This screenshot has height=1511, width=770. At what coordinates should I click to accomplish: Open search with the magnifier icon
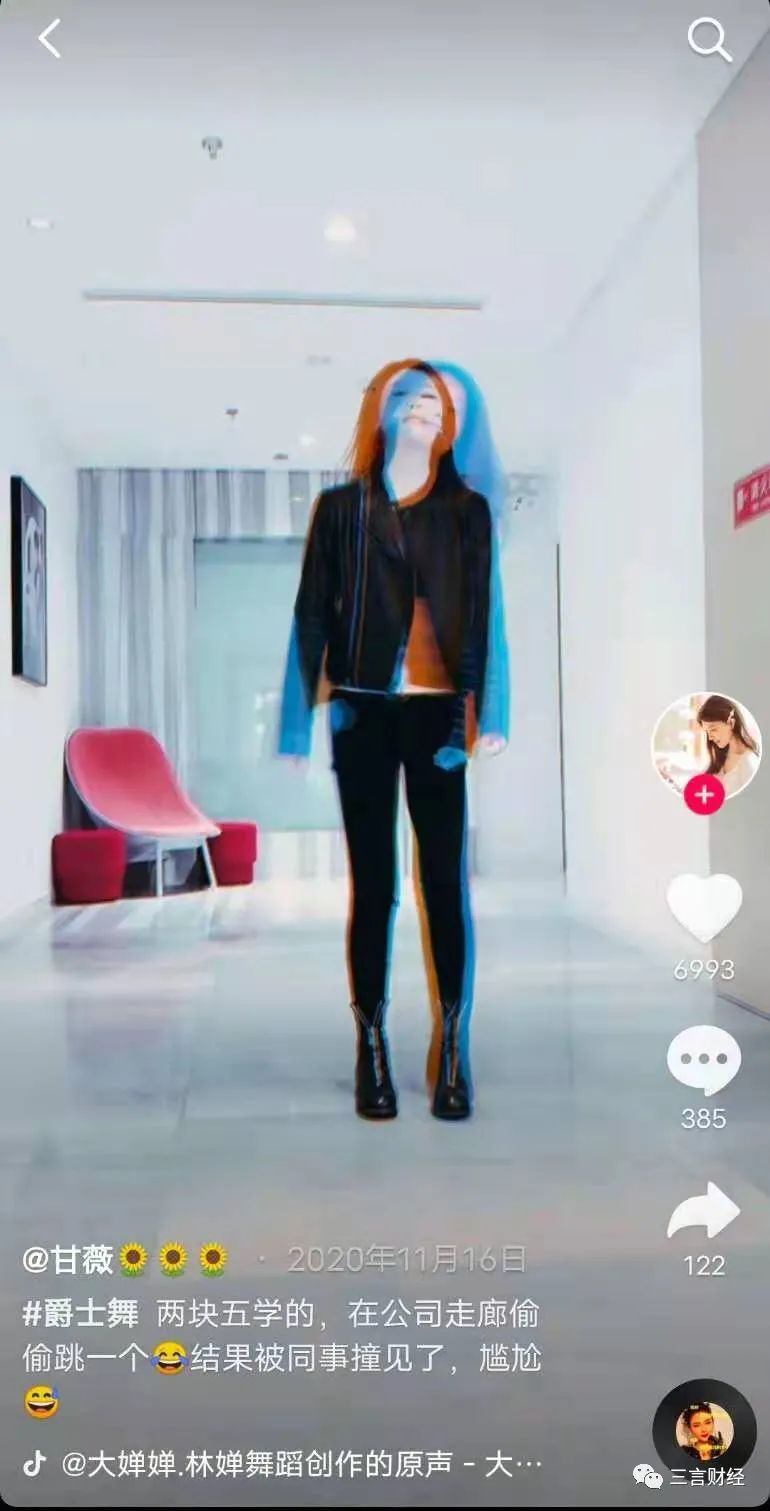[709, 39]
